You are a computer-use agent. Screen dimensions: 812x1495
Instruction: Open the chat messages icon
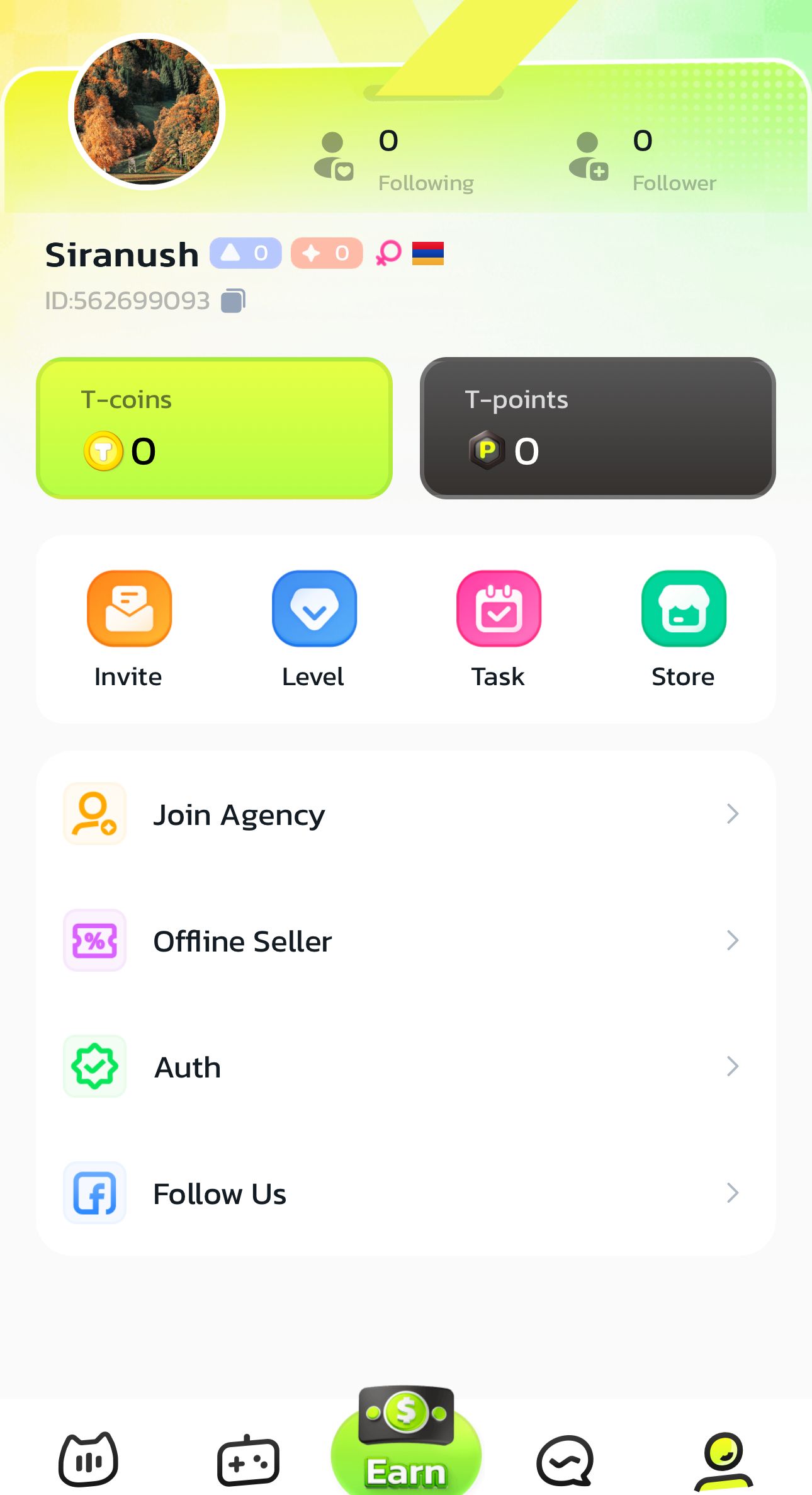tap(565, 1460)
